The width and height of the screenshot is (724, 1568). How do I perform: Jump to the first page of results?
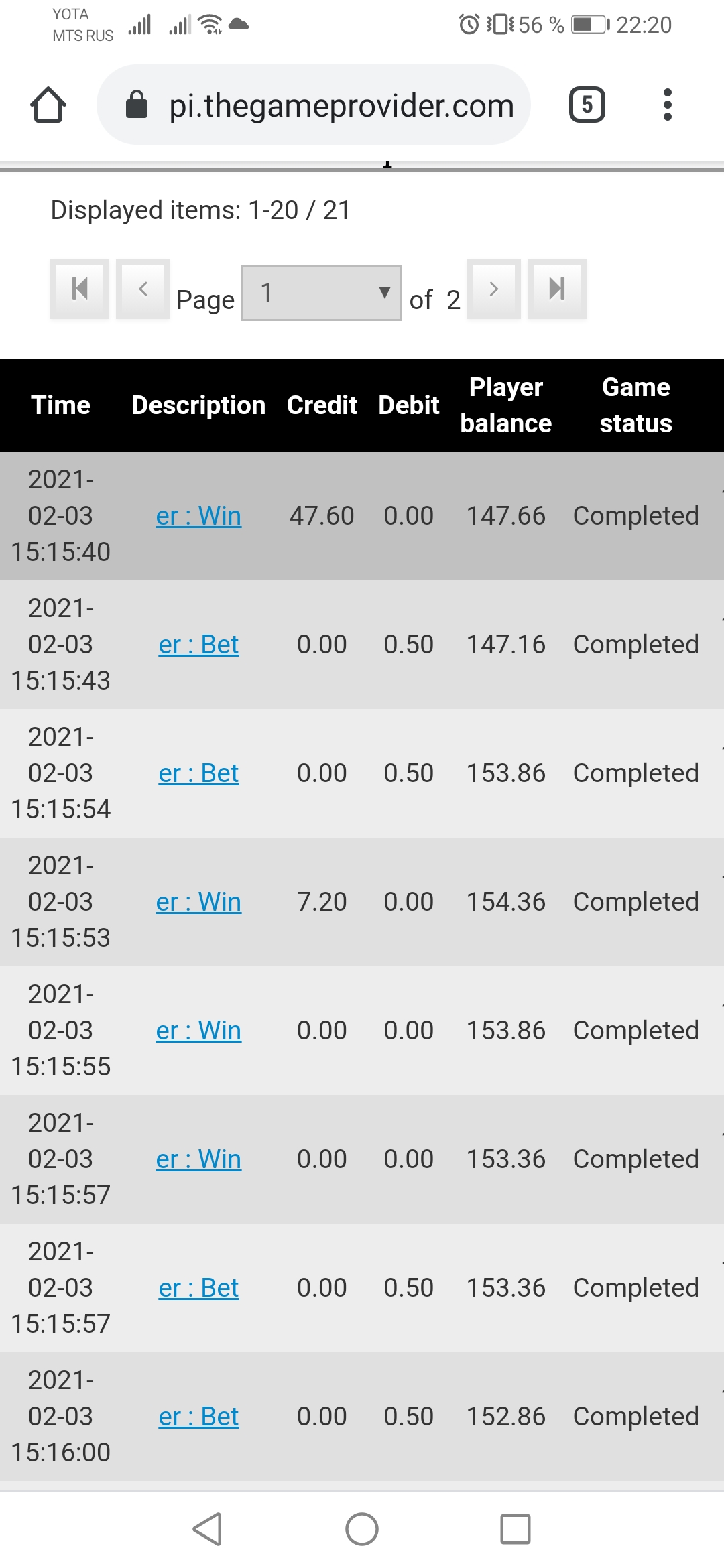(x=80, y=289)
